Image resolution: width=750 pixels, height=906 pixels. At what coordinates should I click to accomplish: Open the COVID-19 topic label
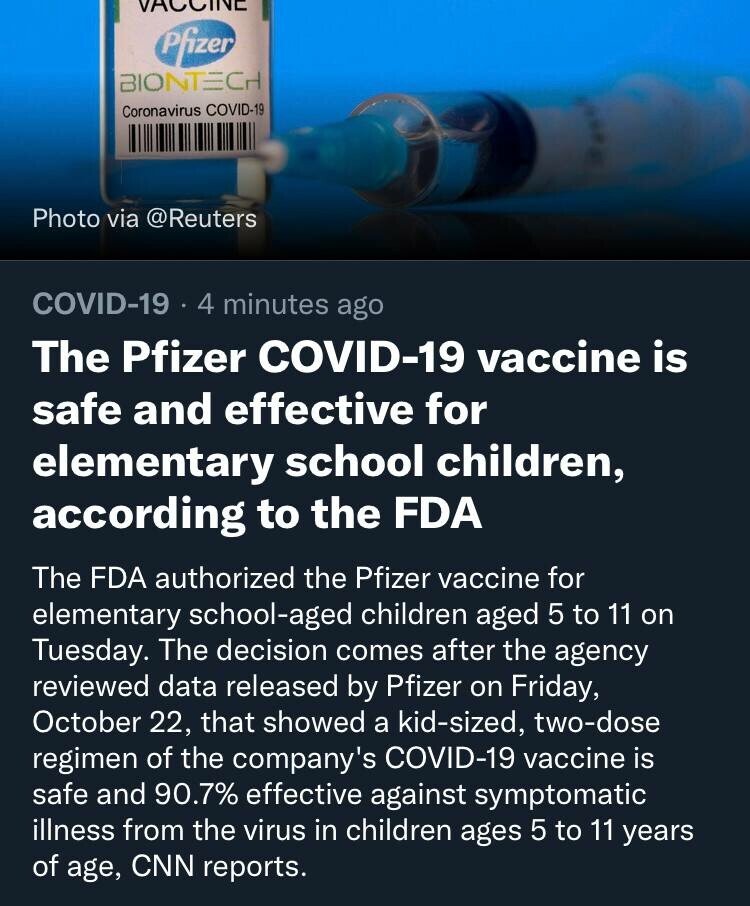pos(101,304)
